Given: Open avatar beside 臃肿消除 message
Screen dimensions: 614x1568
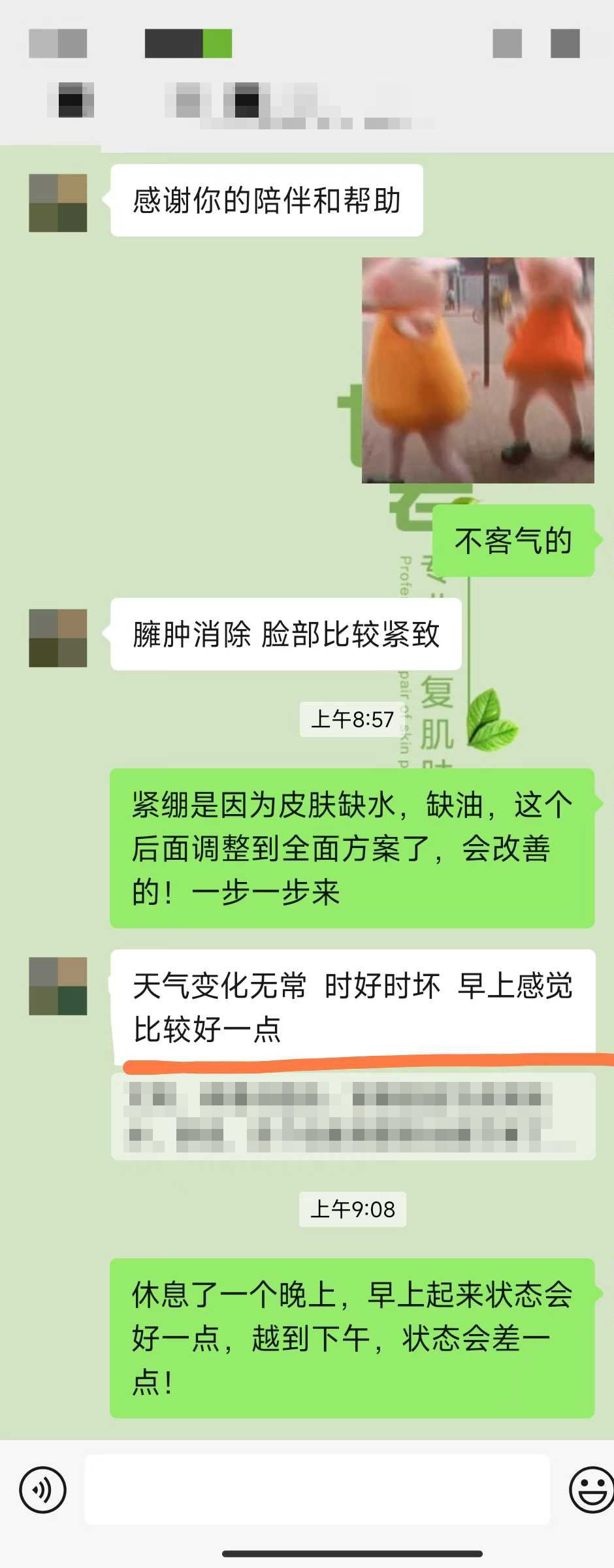Looking at the screenshot, I should click(x=58, y=638).
